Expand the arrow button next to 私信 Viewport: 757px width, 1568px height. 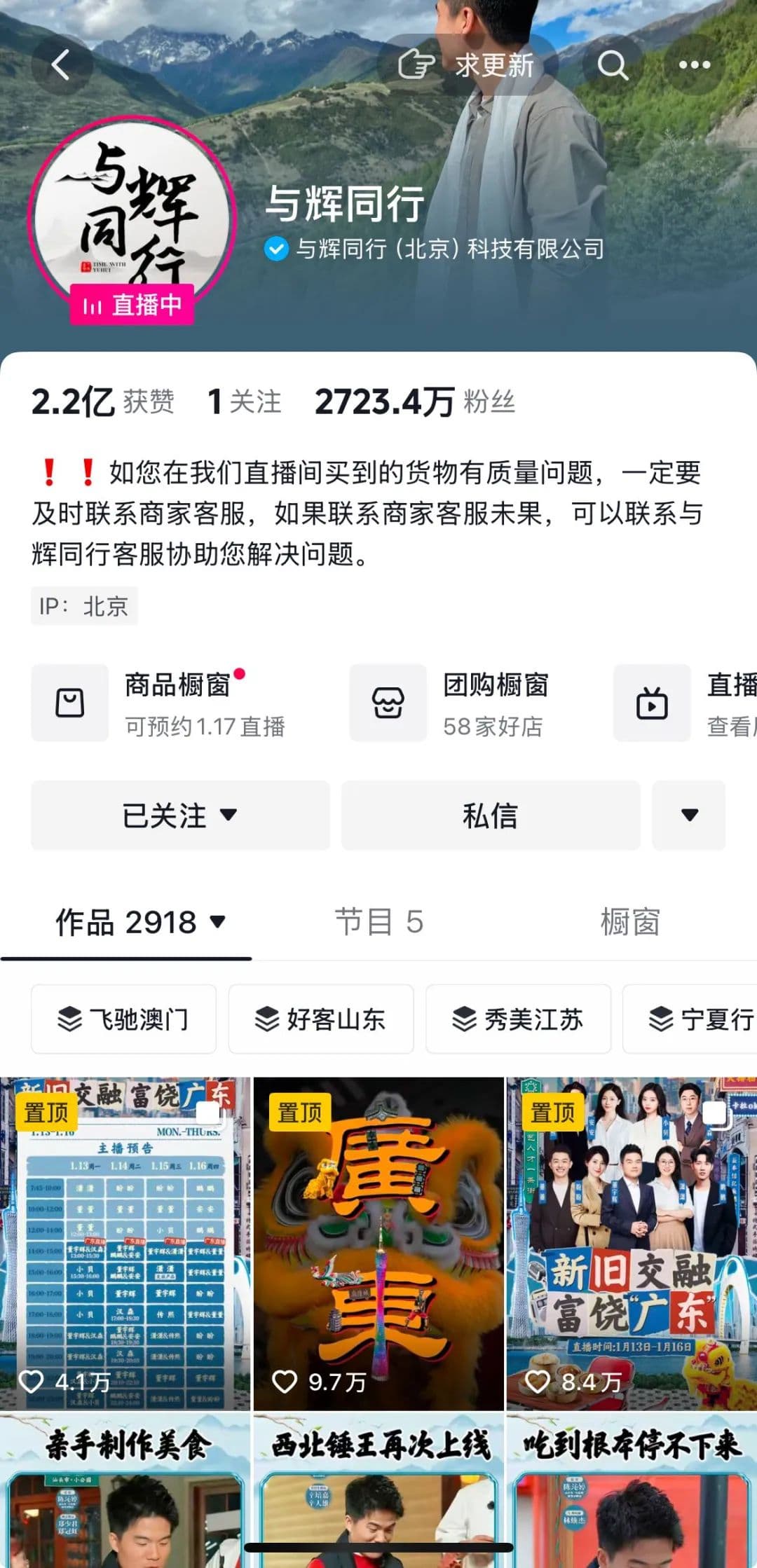pyautogui.click(x=688, y=816)
